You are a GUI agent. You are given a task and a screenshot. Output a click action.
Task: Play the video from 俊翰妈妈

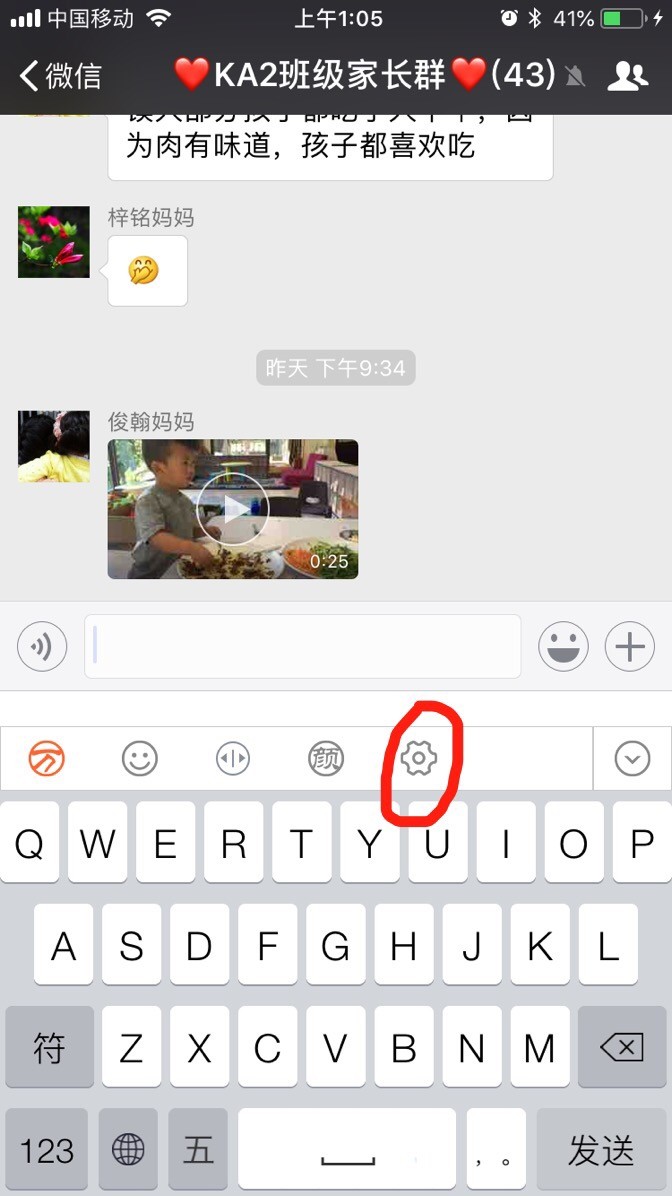pyautogui.click(x=233, y=509)
